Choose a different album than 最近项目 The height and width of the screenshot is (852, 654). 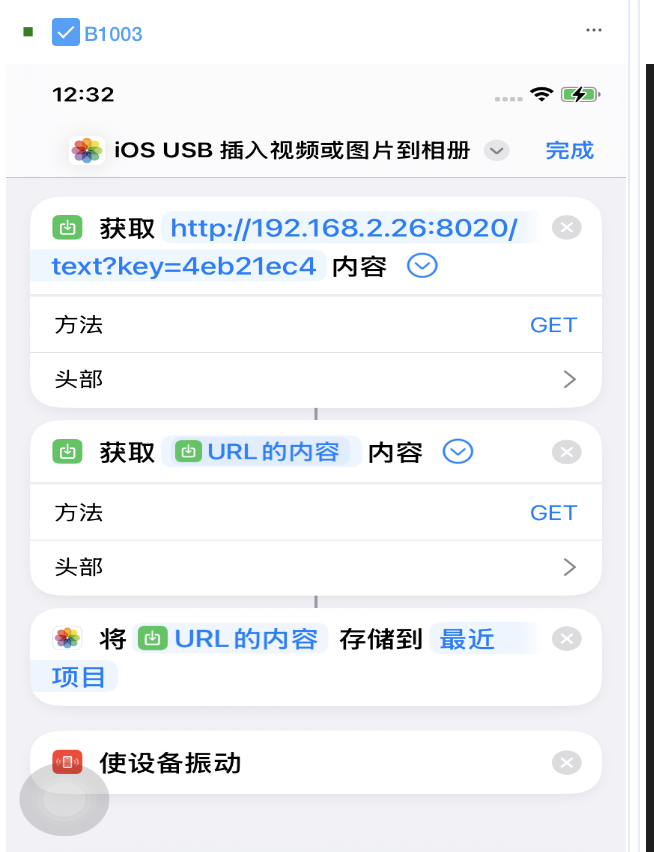[x=468, y=639]
